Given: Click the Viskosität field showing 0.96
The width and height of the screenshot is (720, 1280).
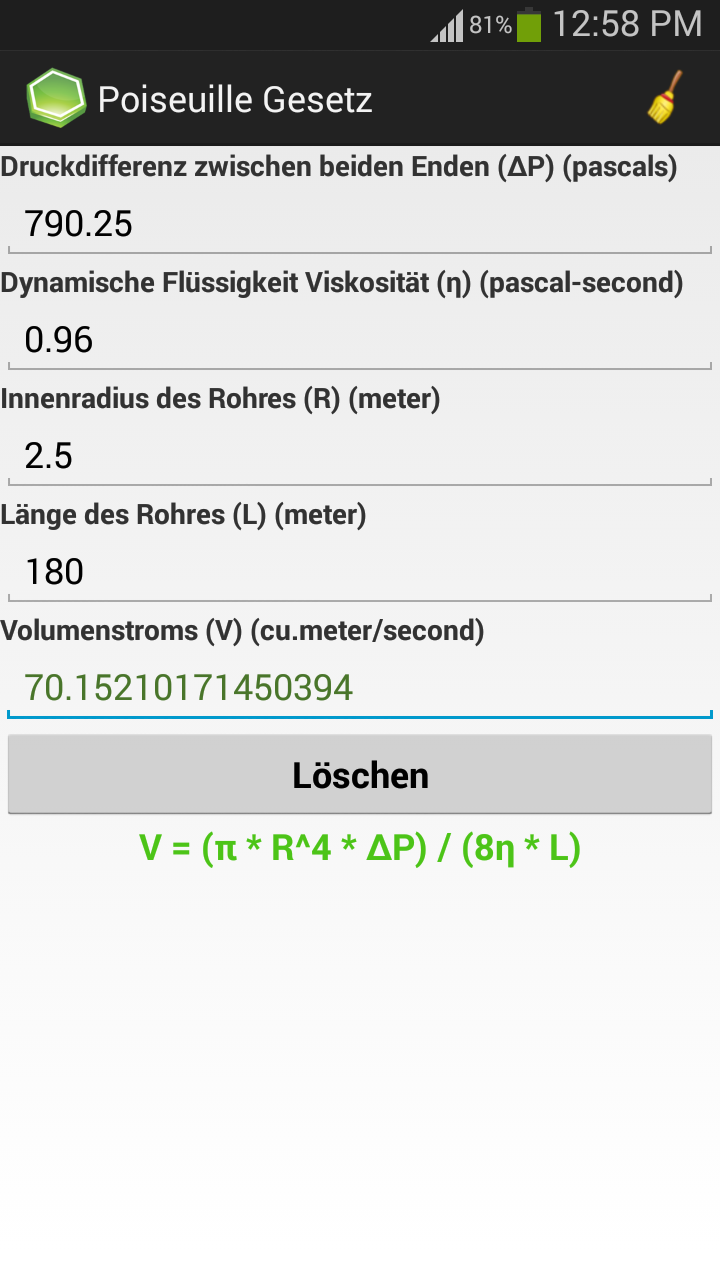Looking at the screenshot, I should point(360,340).
